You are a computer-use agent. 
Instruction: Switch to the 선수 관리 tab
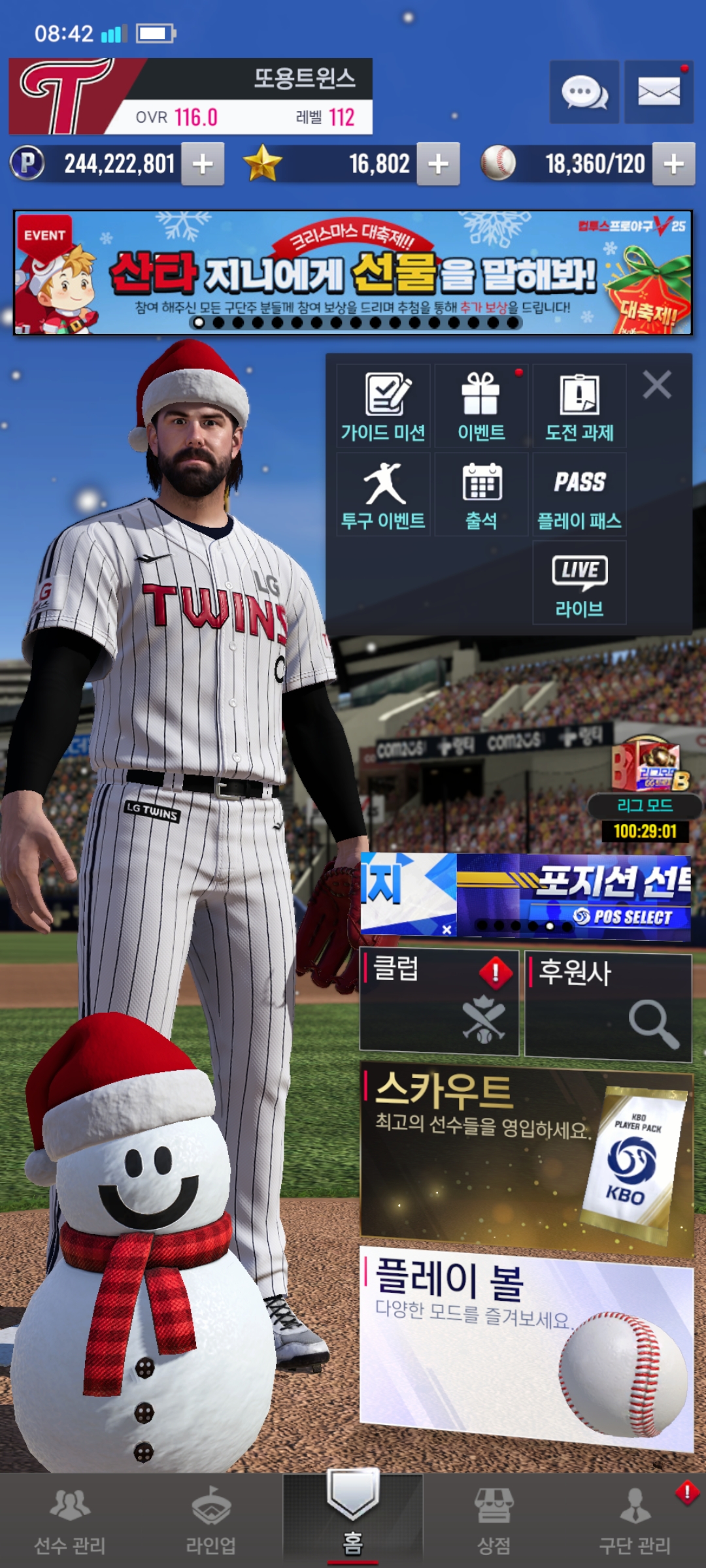(70, 1521)
